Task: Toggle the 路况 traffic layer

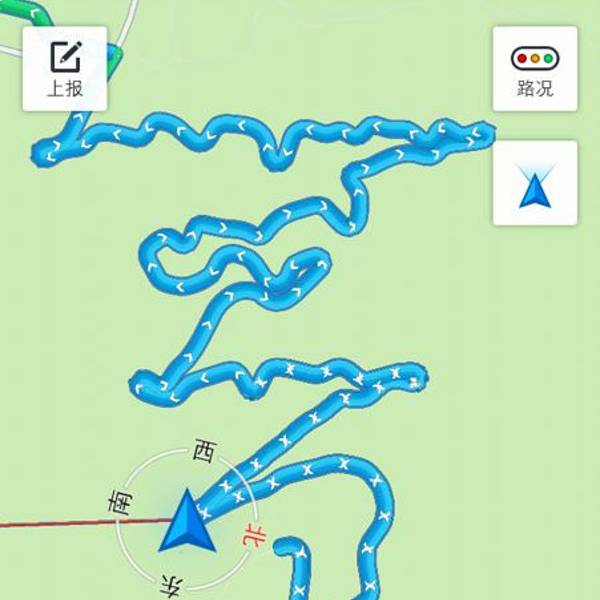Action: (x=535, y=68)
